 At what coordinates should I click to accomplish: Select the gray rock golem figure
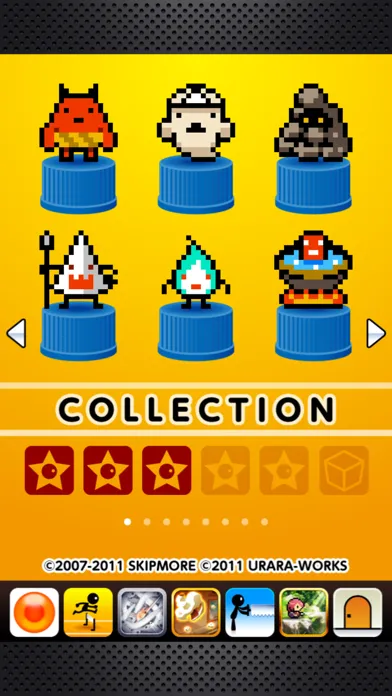(313, 148)
